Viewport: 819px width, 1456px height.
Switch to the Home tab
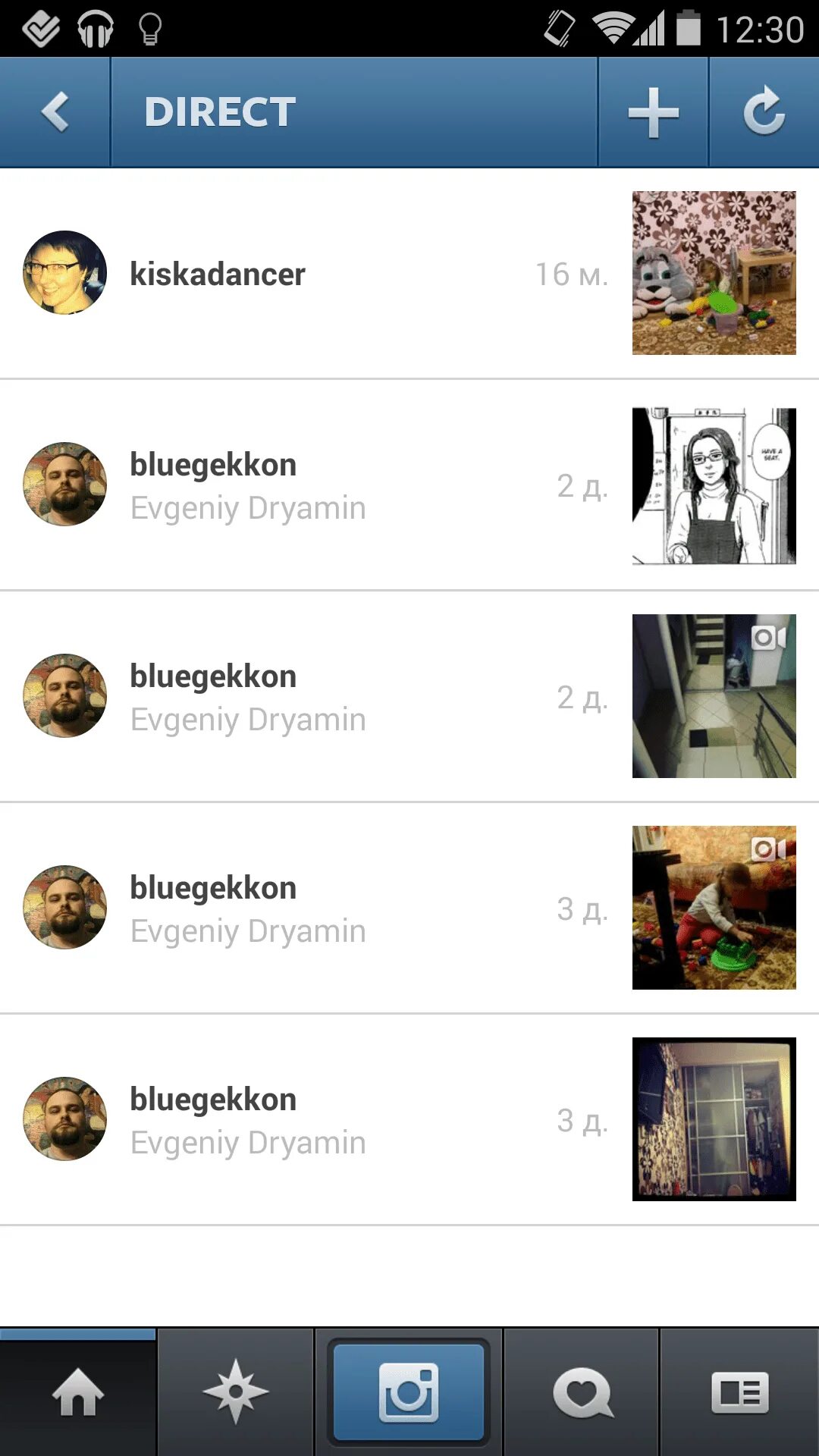point(78,1392)
